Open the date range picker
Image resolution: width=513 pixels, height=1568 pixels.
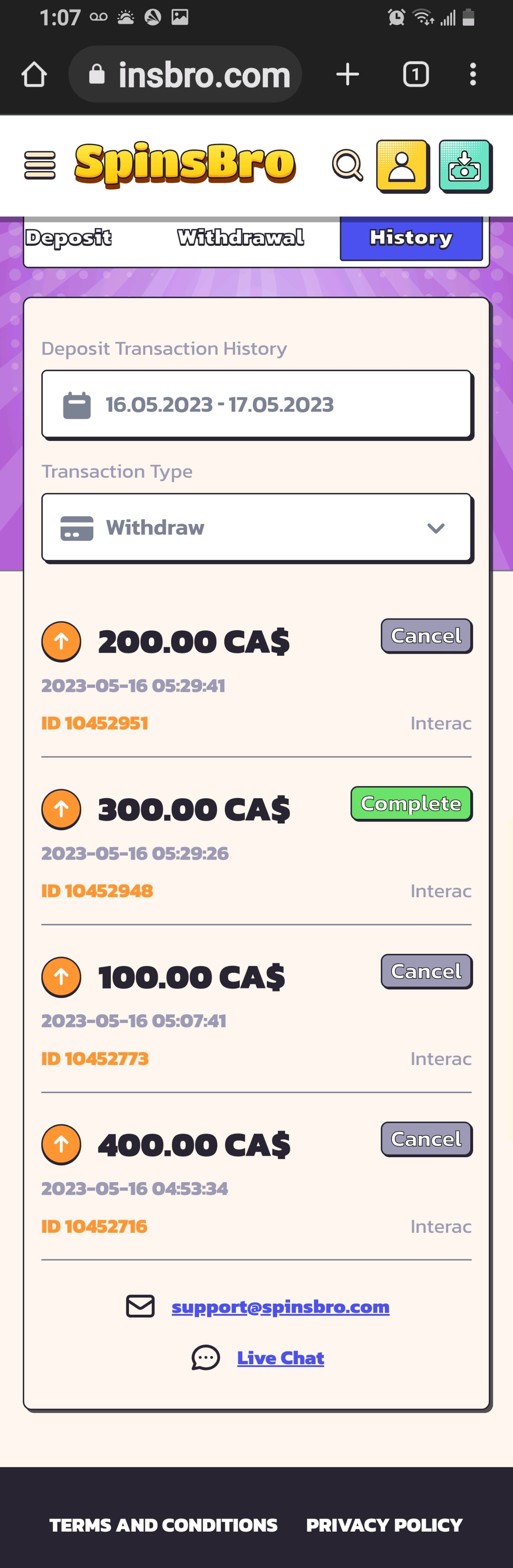click(256, 404)
